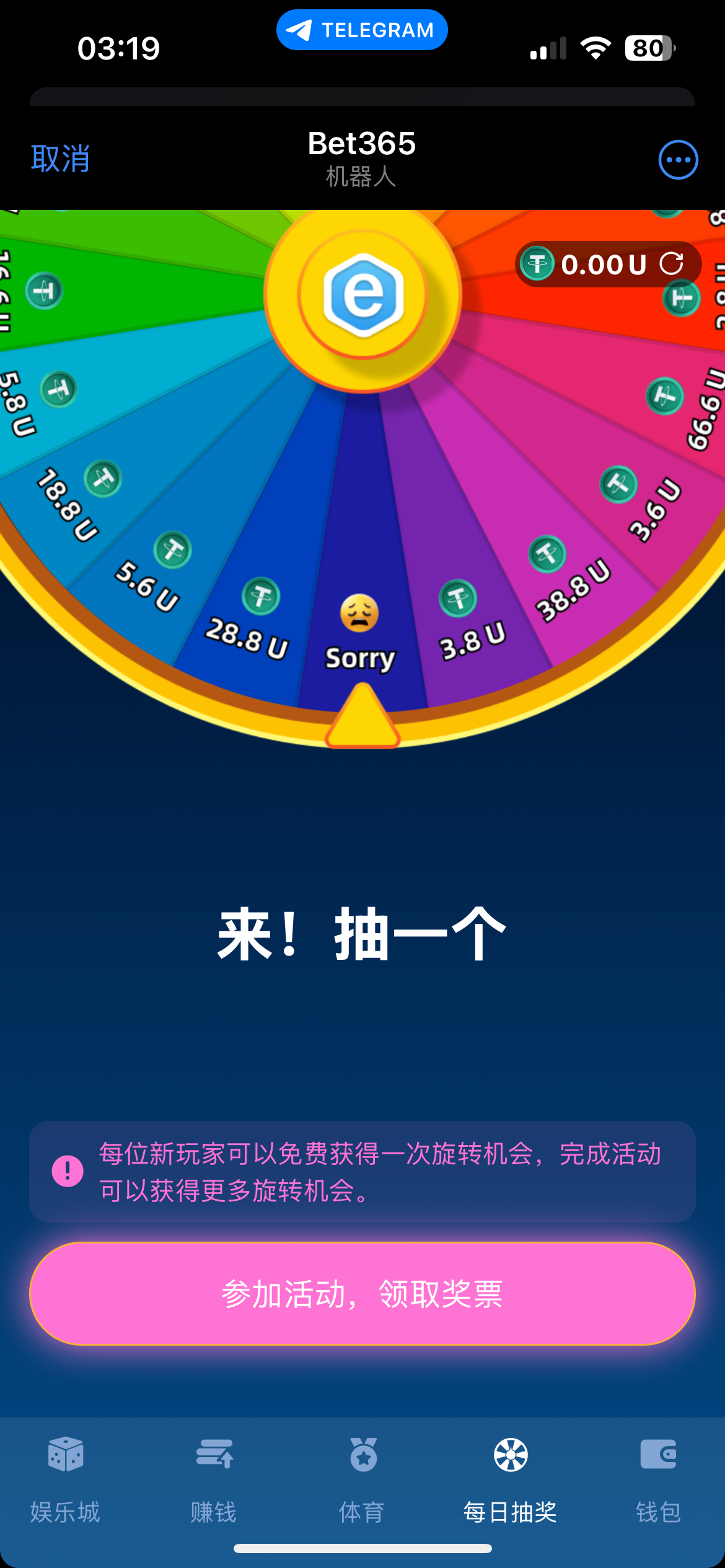Tap 取消 to cancel the mini app

[x=60, y=159]
